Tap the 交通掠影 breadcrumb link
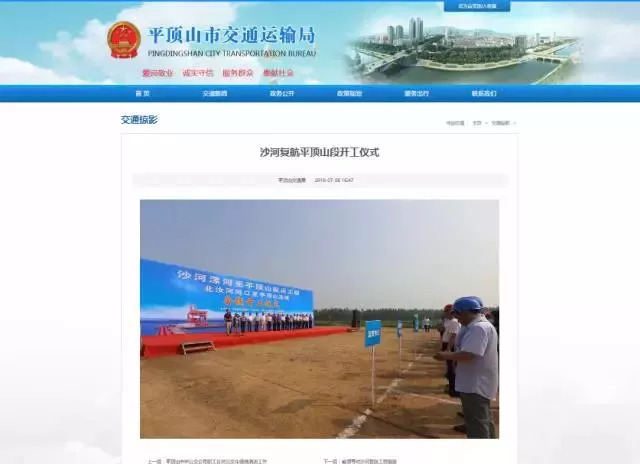This screenshot has height=464, width=640. (499, 122)
